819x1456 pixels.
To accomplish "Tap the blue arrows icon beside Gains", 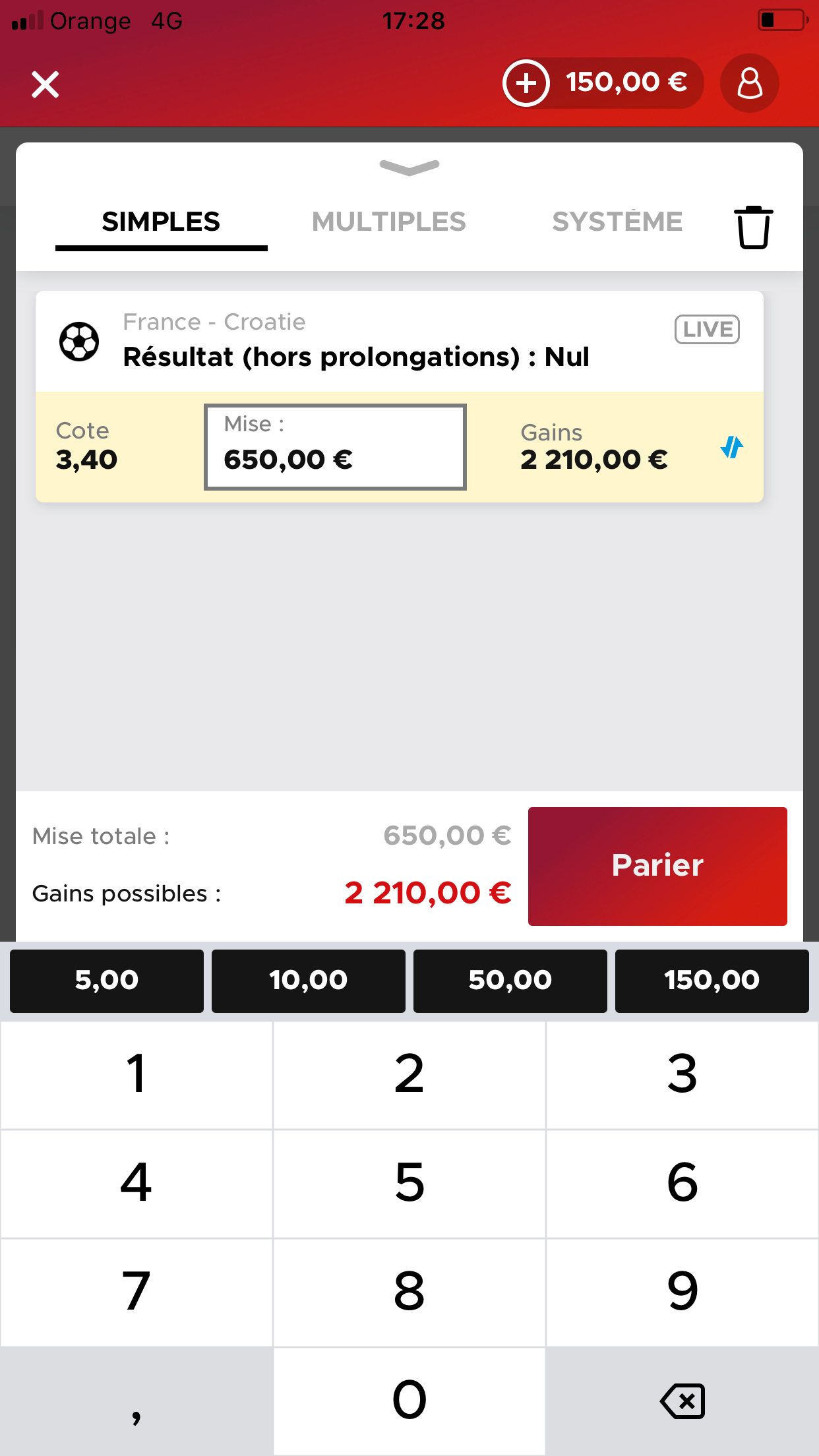I will 732,447.
